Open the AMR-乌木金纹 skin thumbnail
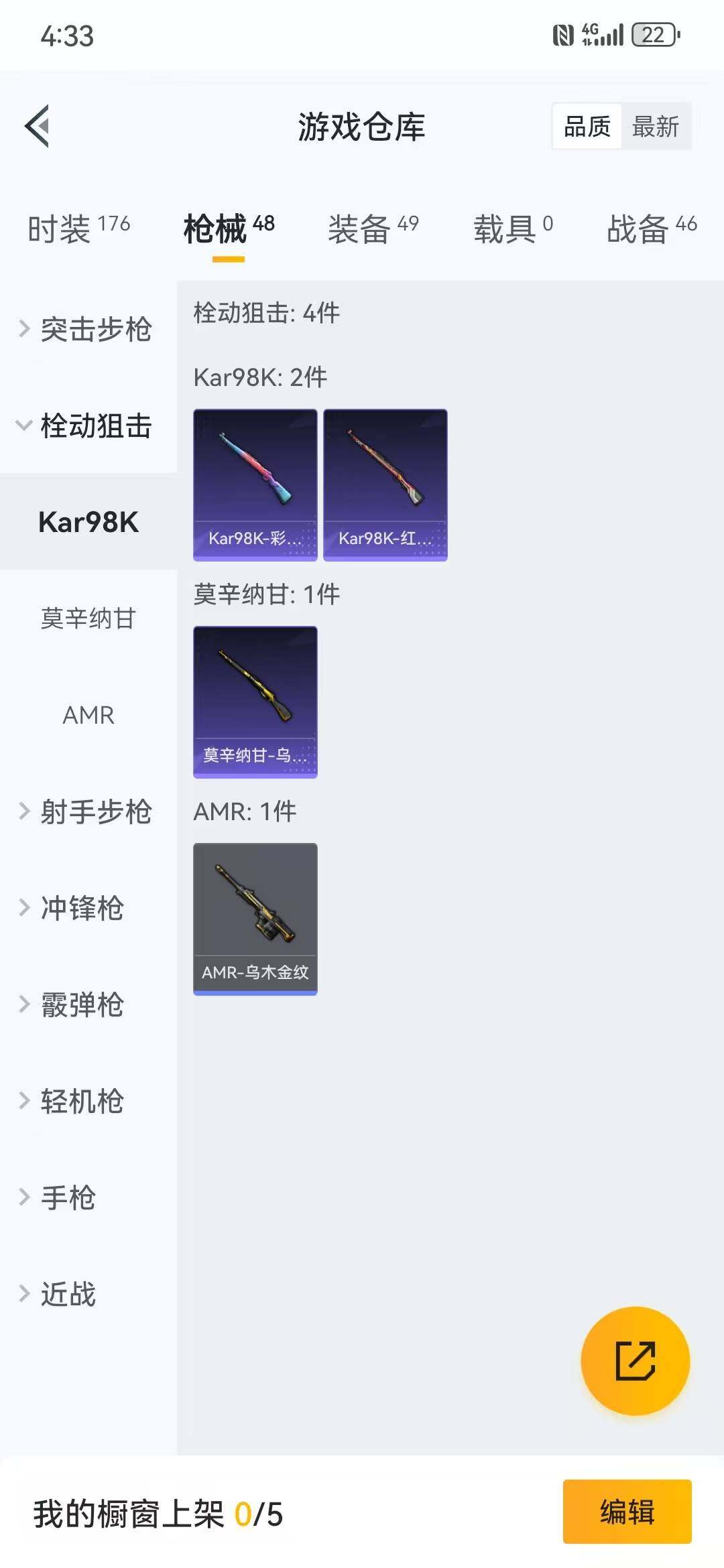 point(255,915)
